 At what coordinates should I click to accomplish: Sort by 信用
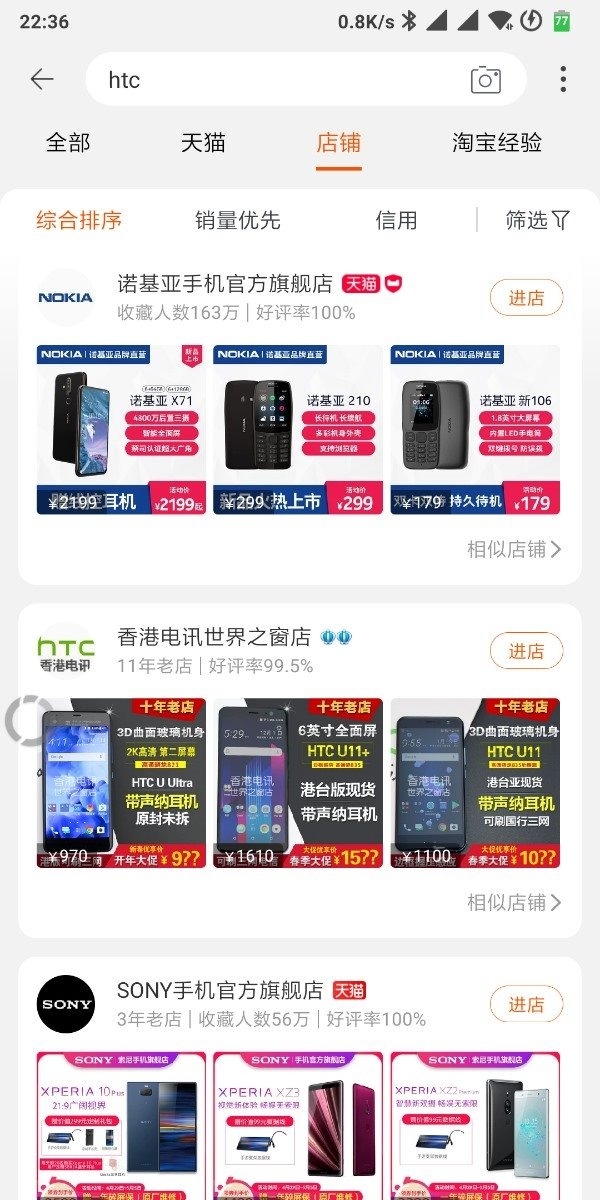(396, 221)
